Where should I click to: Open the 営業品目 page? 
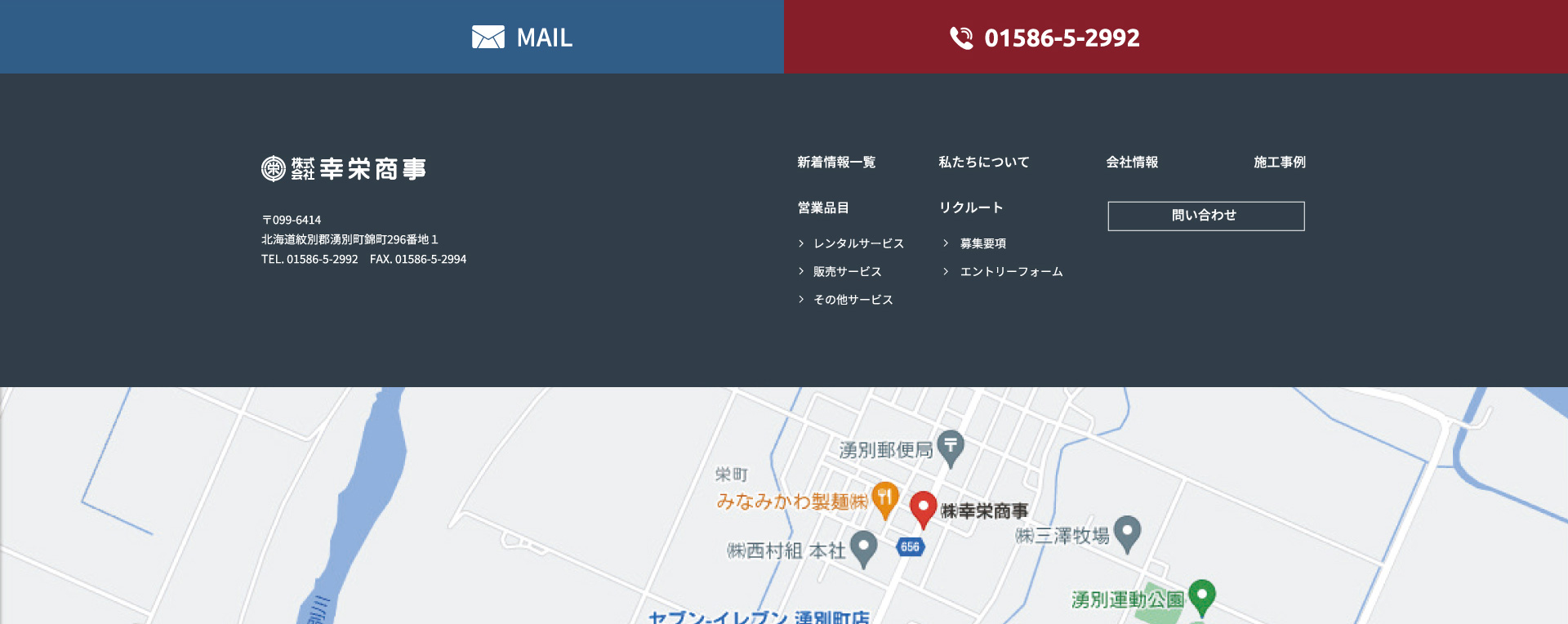point(823,208)
